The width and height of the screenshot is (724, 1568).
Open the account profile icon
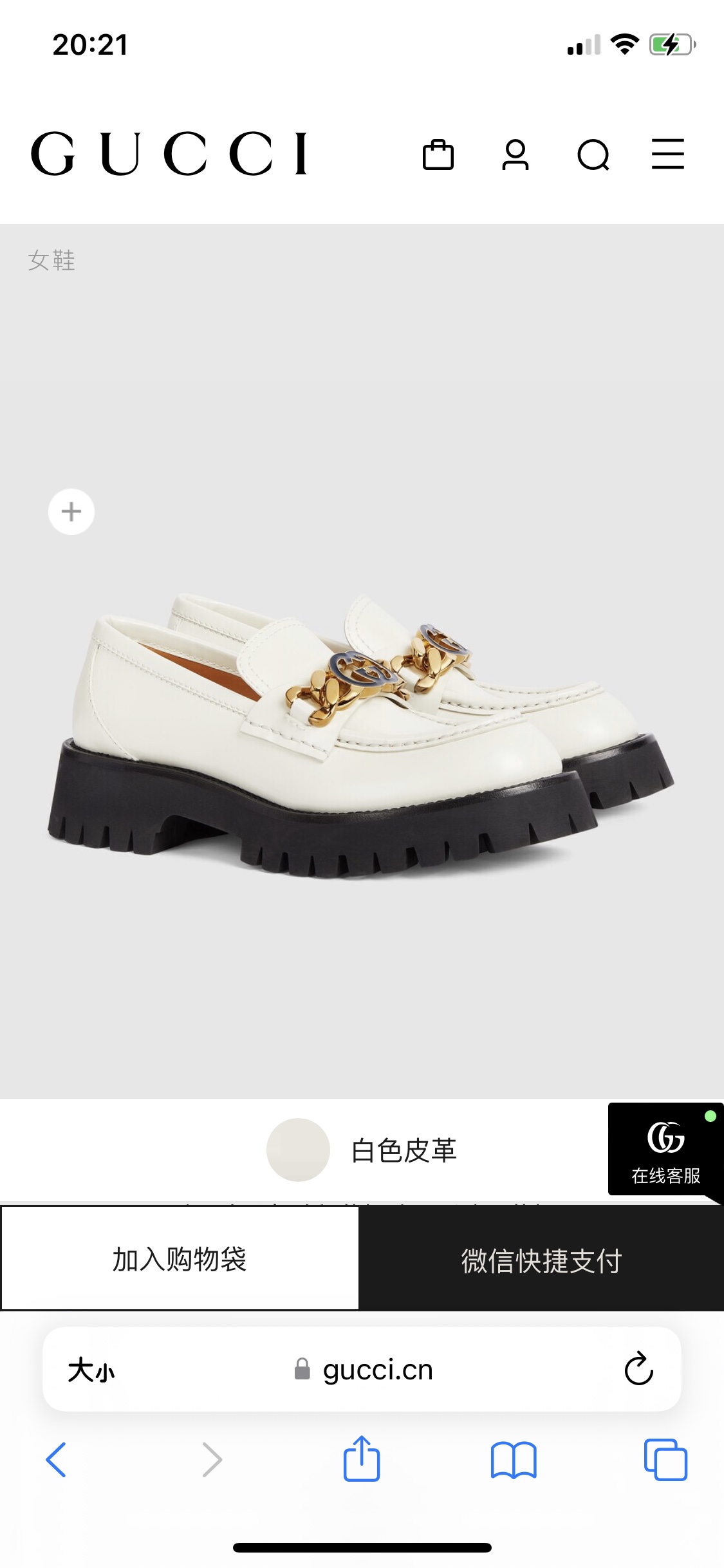(x=516, y=155)
